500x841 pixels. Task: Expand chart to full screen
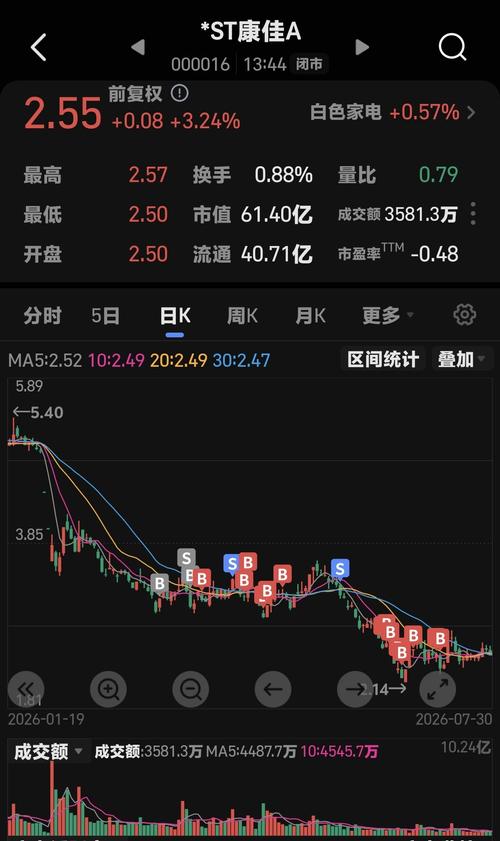tap(437, 689)
